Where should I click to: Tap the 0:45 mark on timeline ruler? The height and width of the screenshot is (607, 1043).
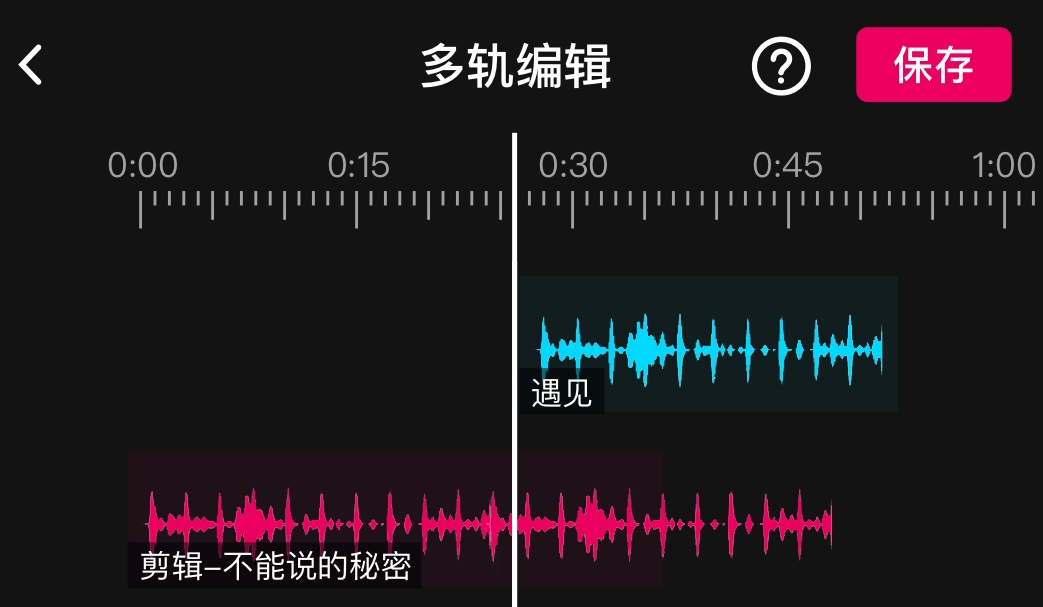click(x=788, y=166)
